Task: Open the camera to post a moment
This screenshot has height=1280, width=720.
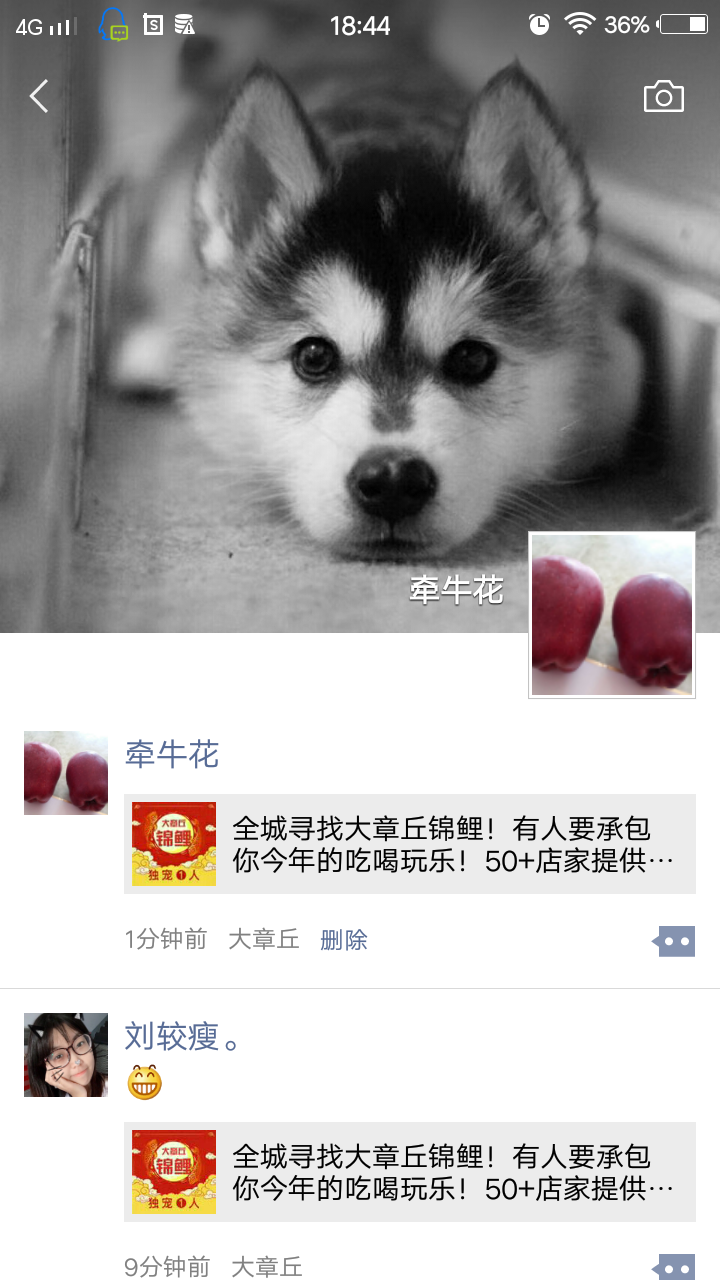Action: pyautogui.click(x=663, y=97)
